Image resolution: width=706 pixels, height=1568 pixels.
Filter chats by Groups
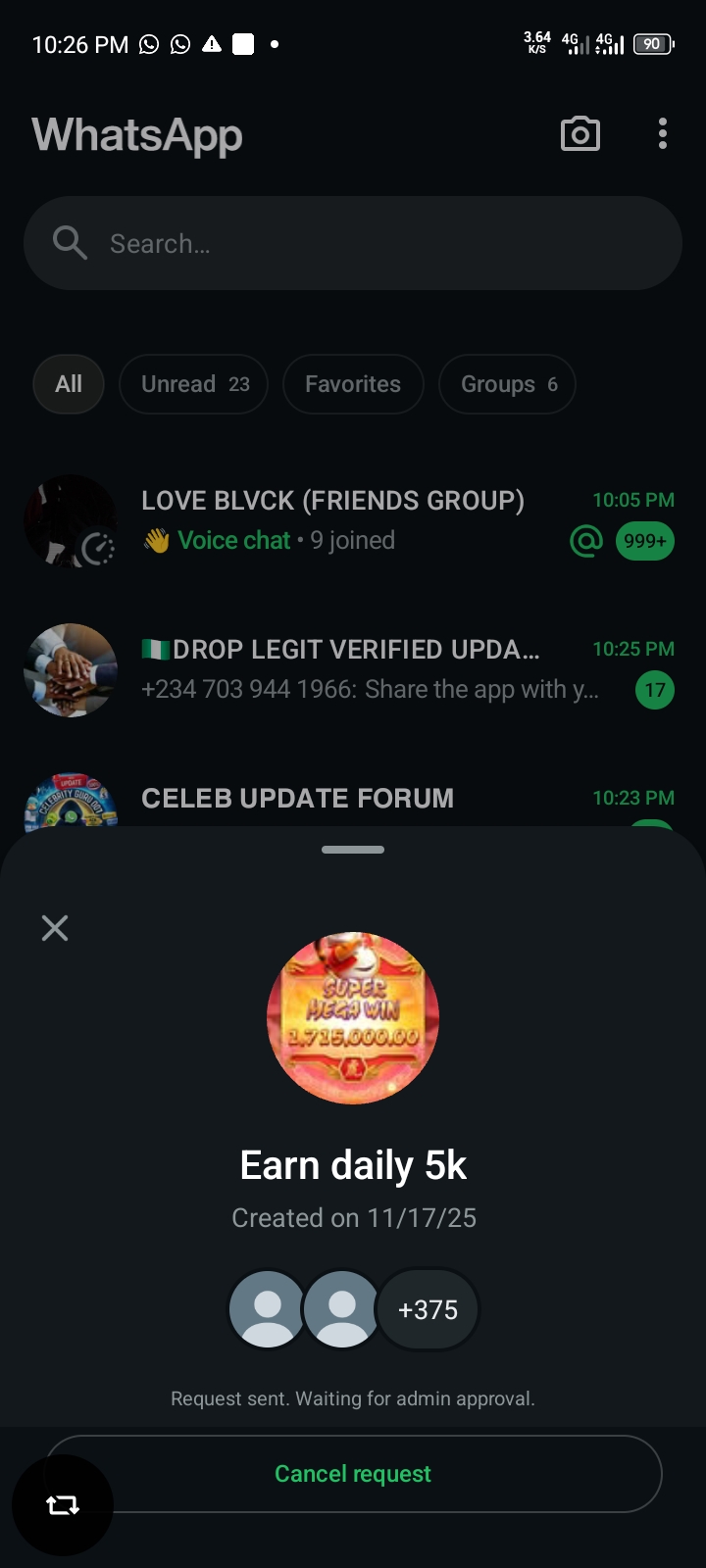pyautogui.click(x=507, y=384)
